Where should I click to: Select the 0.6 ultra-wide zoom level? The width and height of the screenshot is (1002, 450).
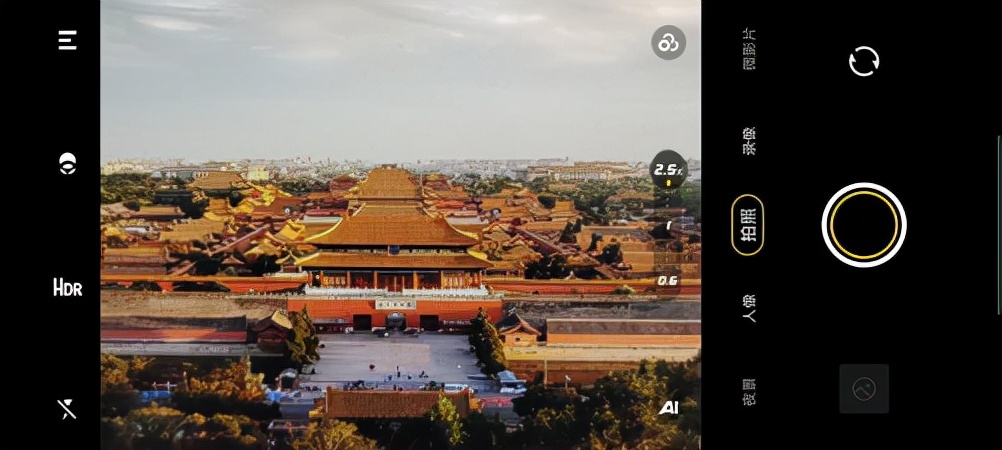click(x=668, y=281)
